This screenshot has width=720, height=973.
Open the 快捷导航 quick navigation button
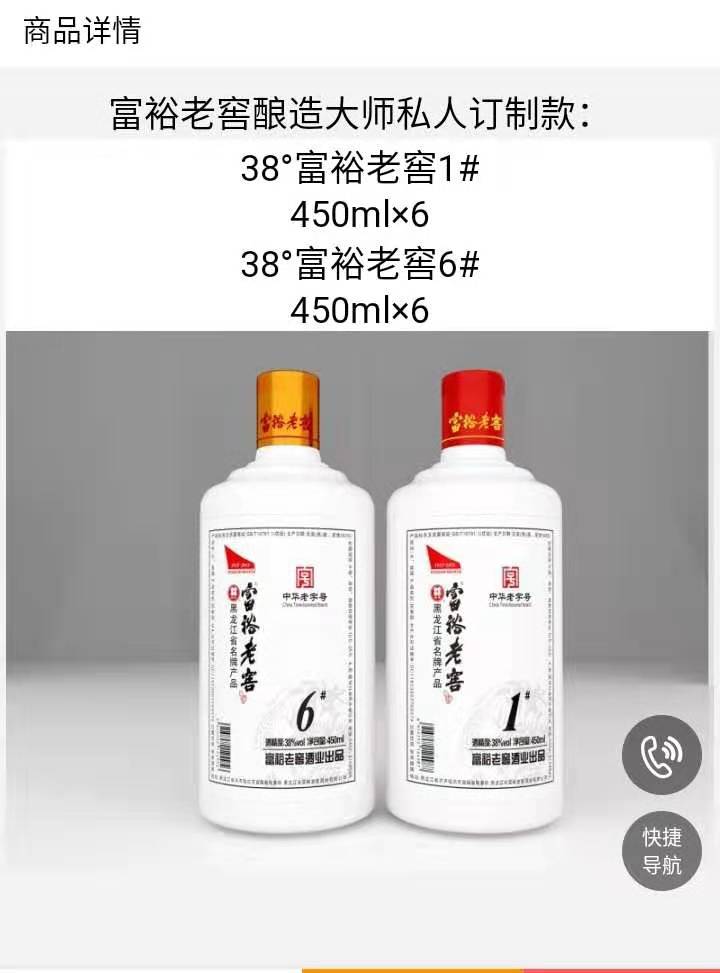pos(661,851)
